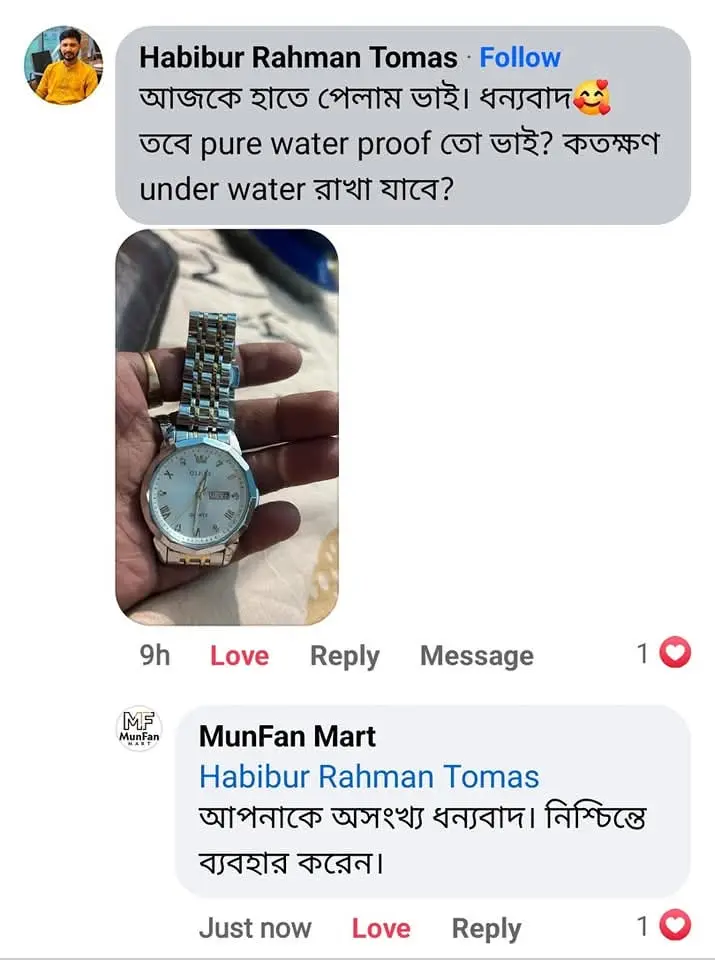
Task: Love Habibur Rahman Tomas's comment
Action: [239, 656]
